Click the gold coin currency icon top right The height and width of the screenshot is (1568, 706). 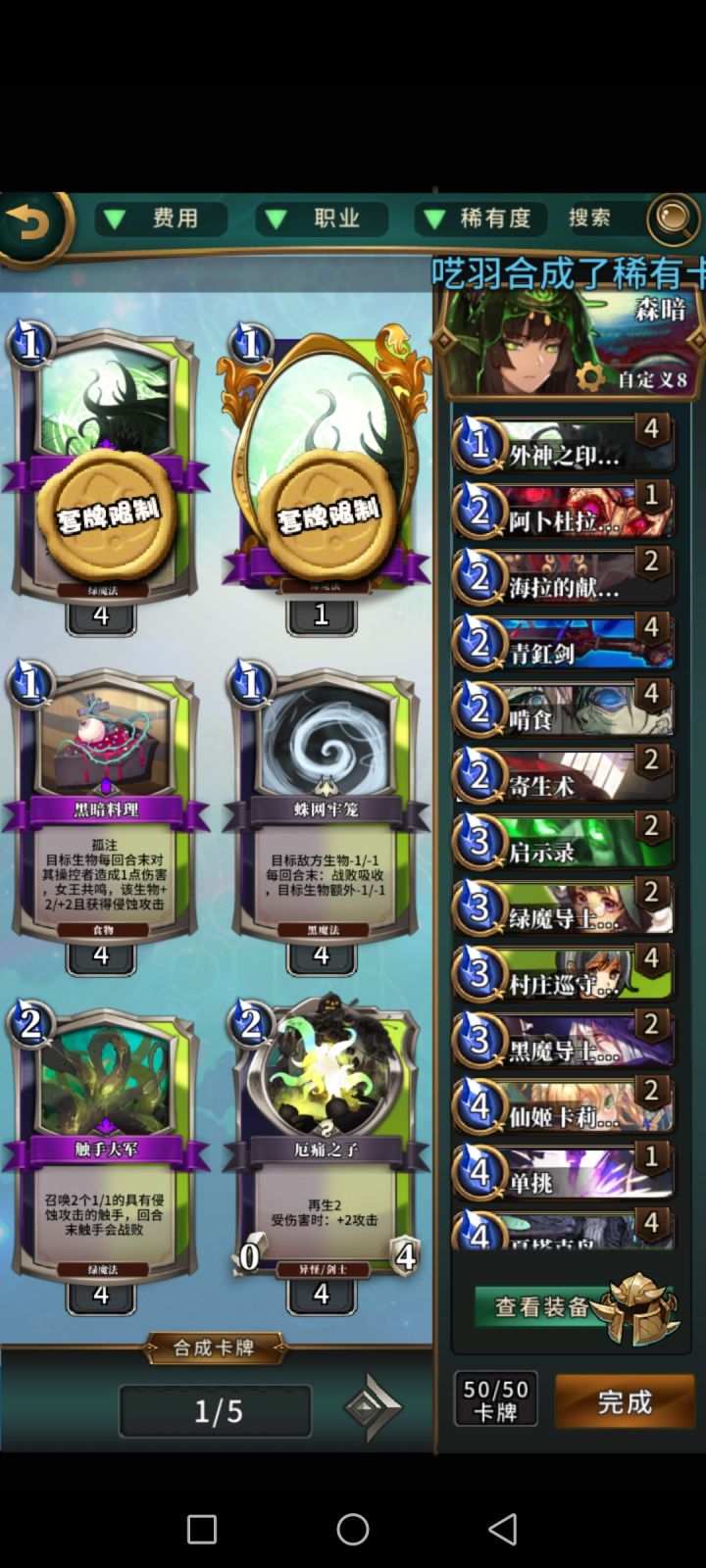(x=672, y=220)
